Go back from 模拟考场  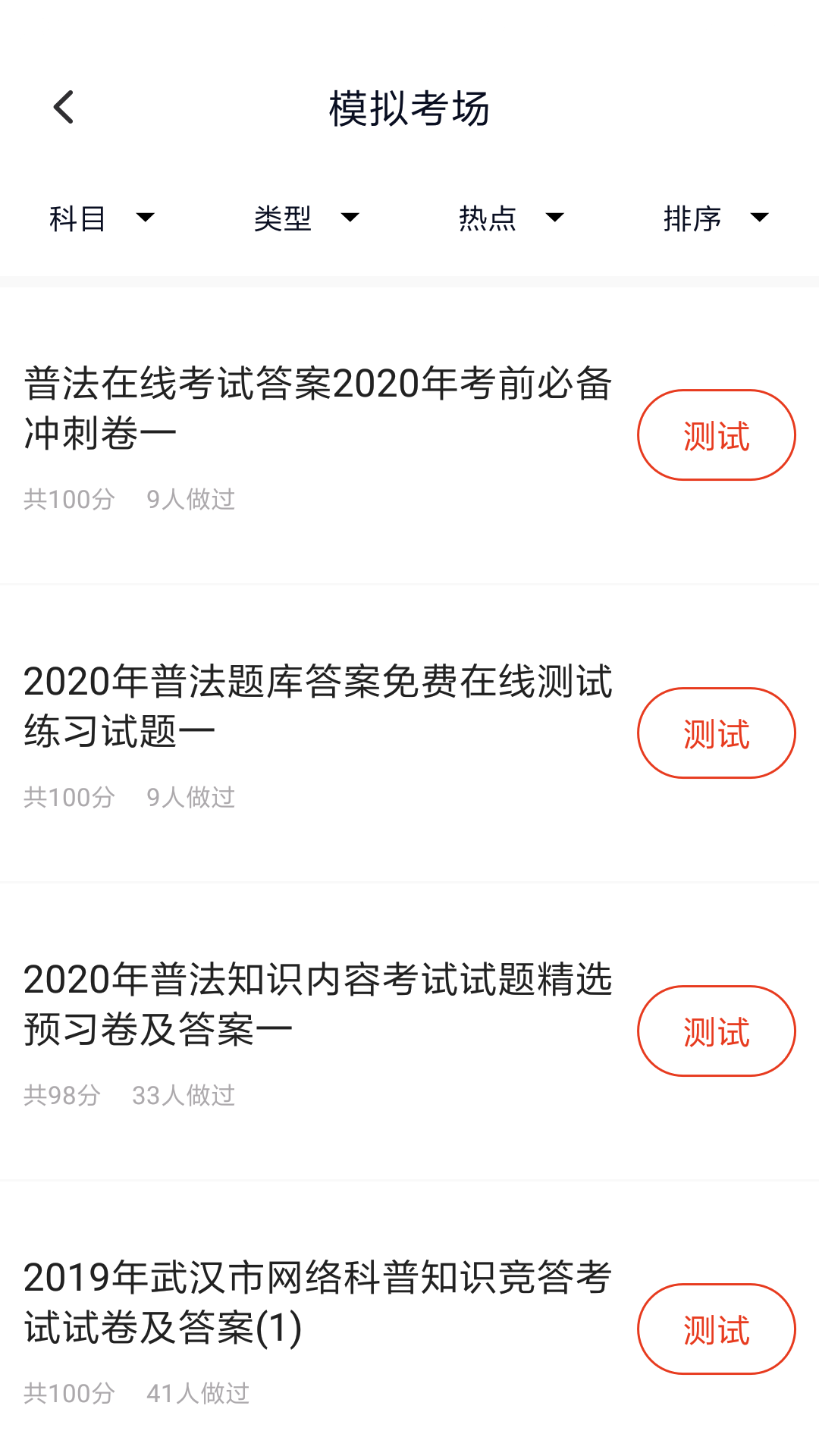pyautogui.click(x=64, y=107)
